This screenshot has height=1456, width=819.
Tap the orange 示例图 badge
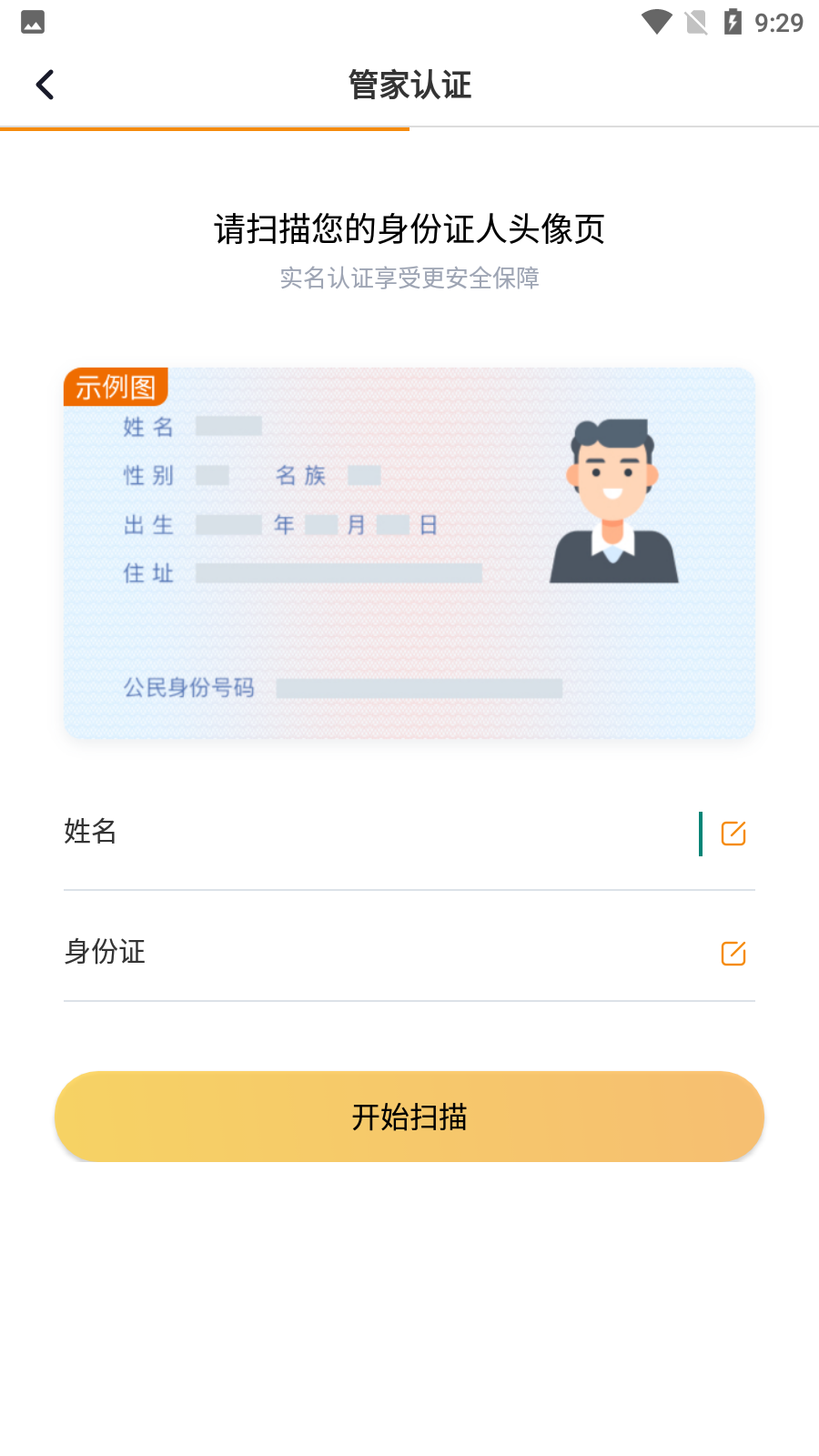click(x=116, y=386)
